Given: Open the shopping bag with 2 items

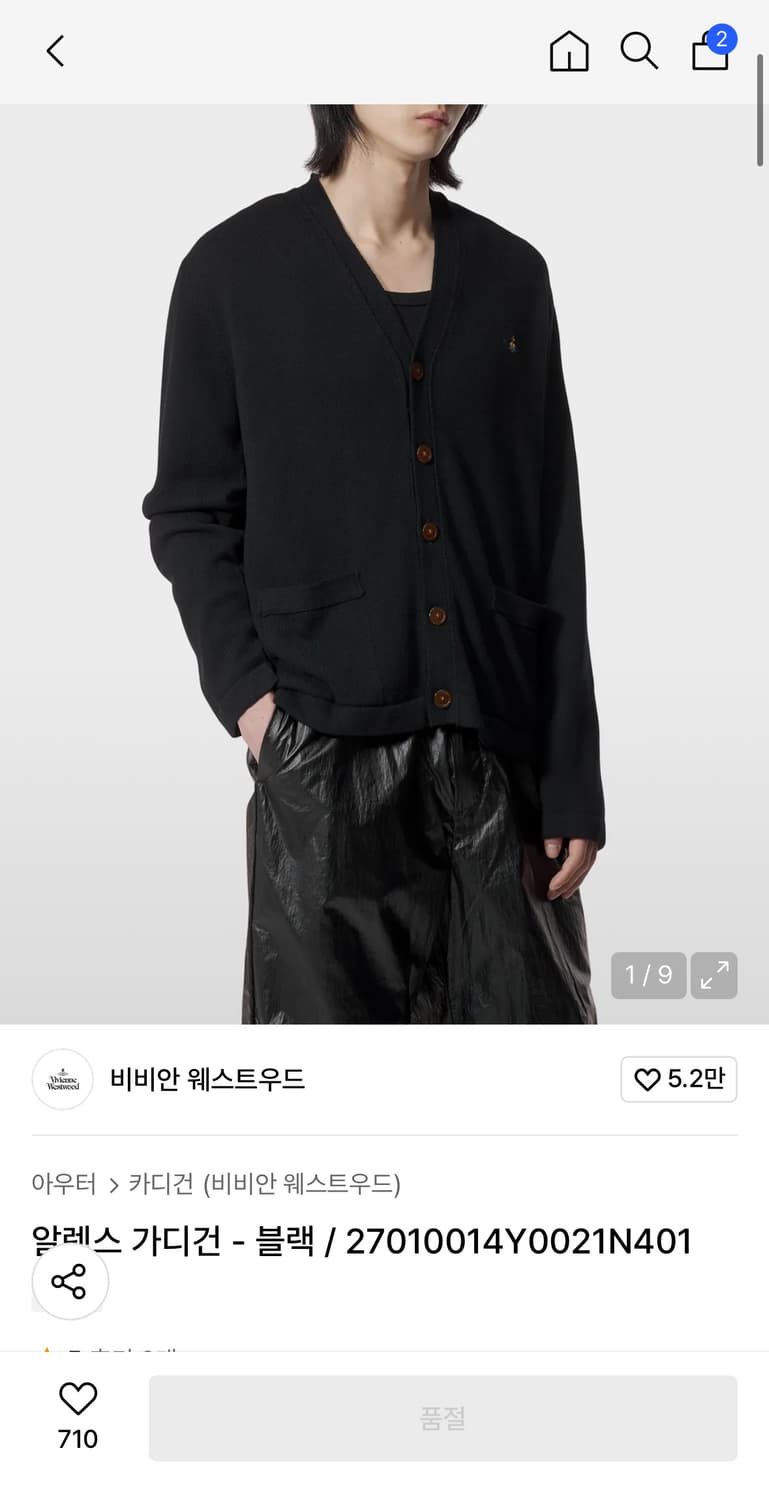Looking at the screenshot, I should click(x=710, y=55).
